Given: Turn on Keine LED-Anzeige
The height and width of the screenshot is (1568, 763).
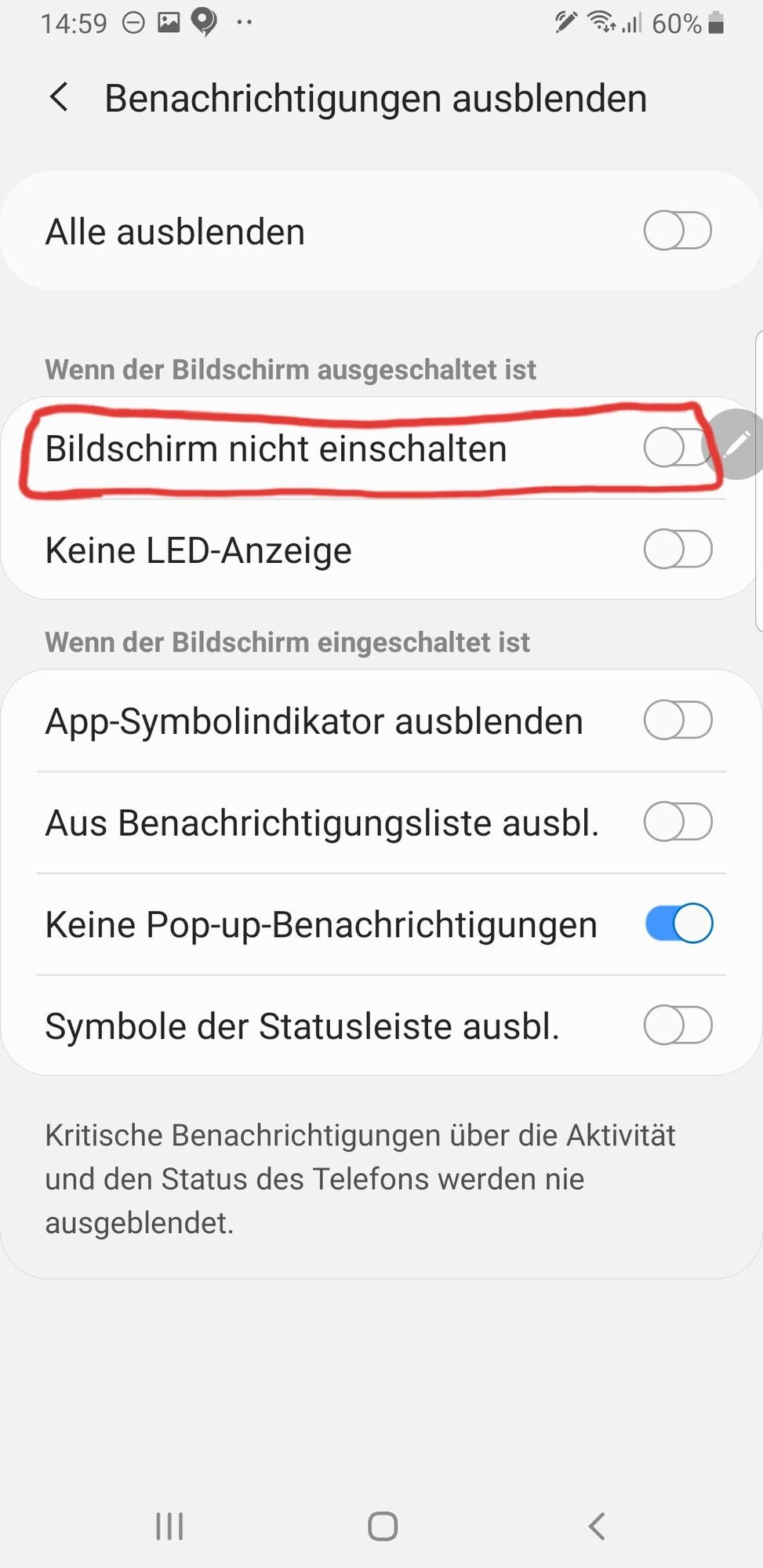Looking at the screenshot, I should coord(678,549).
